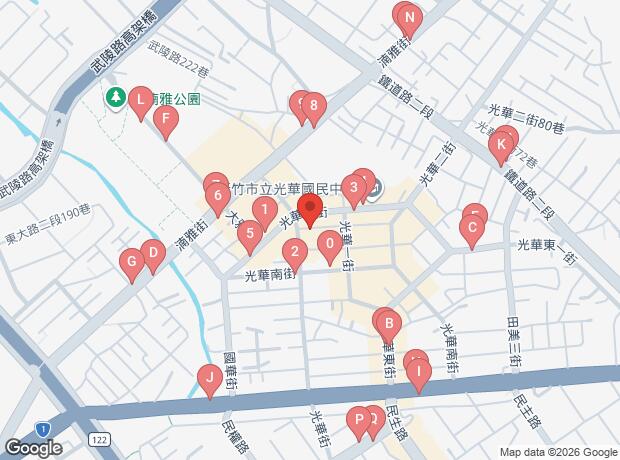Screen dimensions: 620x460
Task: Open the map pin numbered 6
Action: [217, 195]
